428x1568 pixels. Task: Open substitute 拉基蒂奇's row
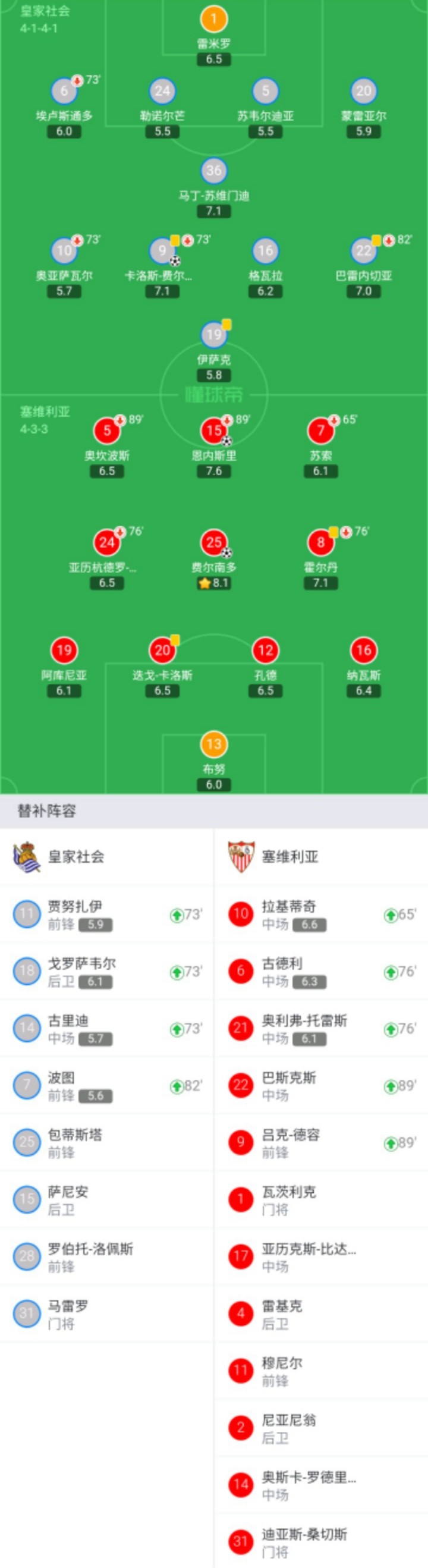click(321, 915)
